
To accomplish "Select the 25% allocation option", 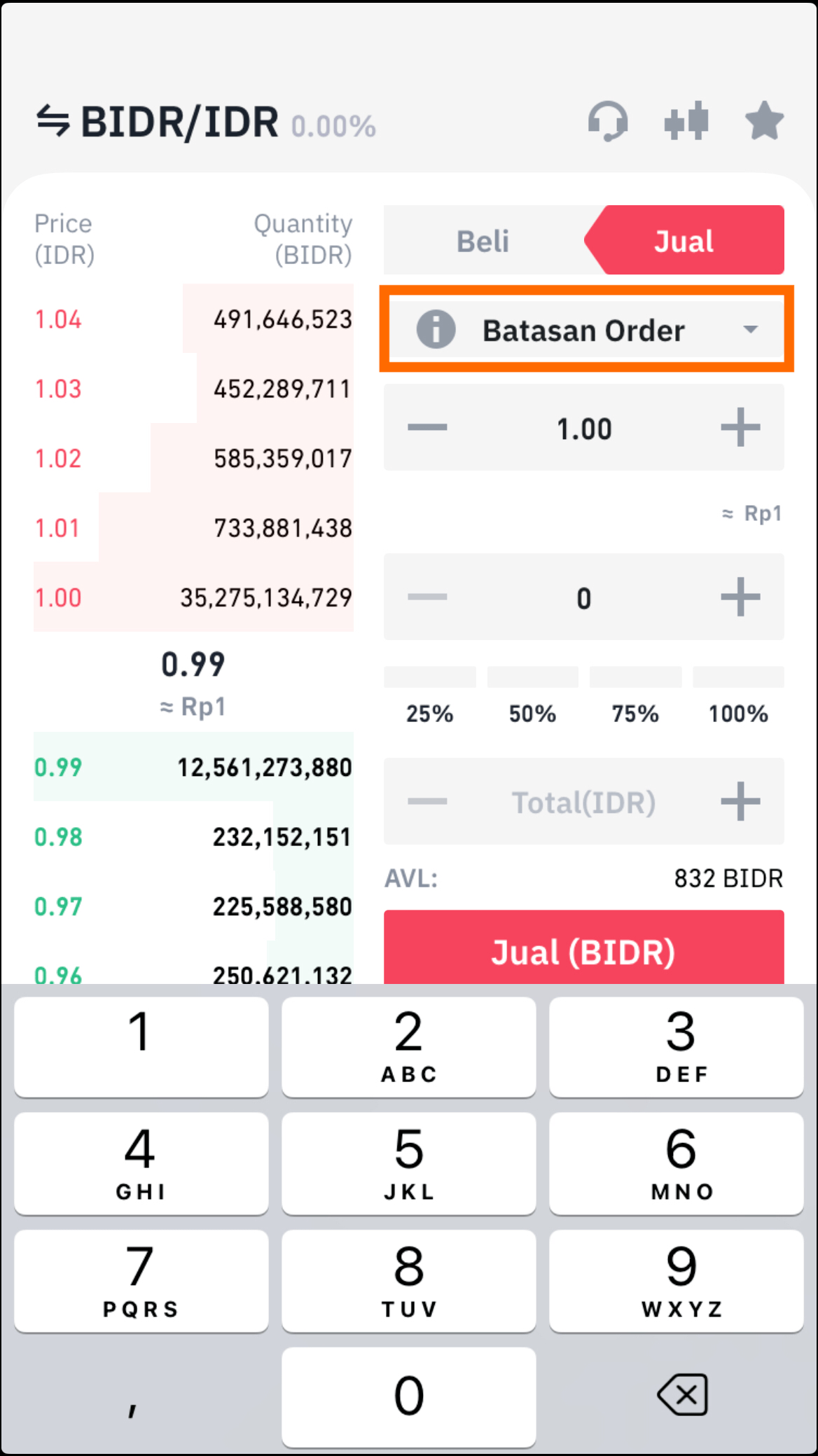I will (429, 700).
